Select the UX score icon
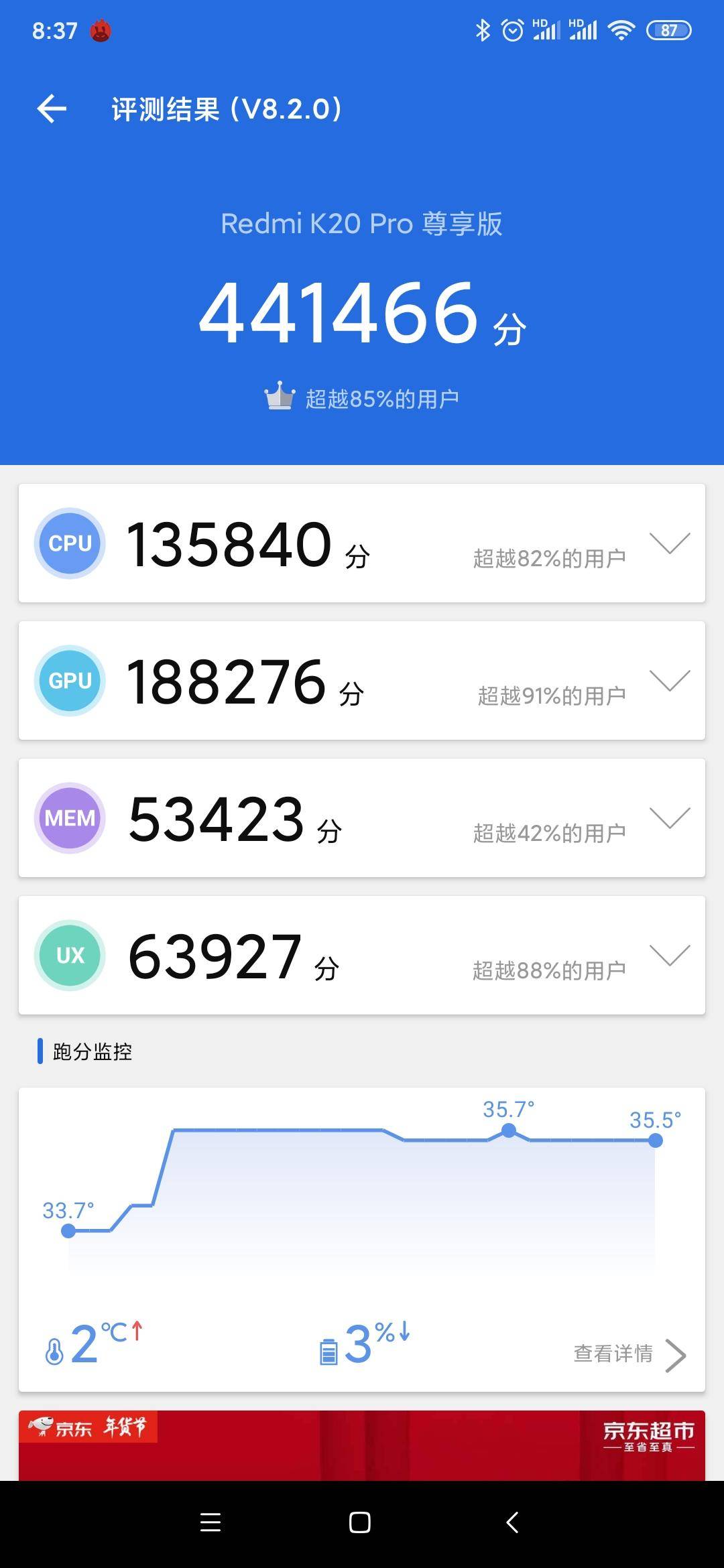The height and width of the screenshot is (1568, 724). pos(70,956)
